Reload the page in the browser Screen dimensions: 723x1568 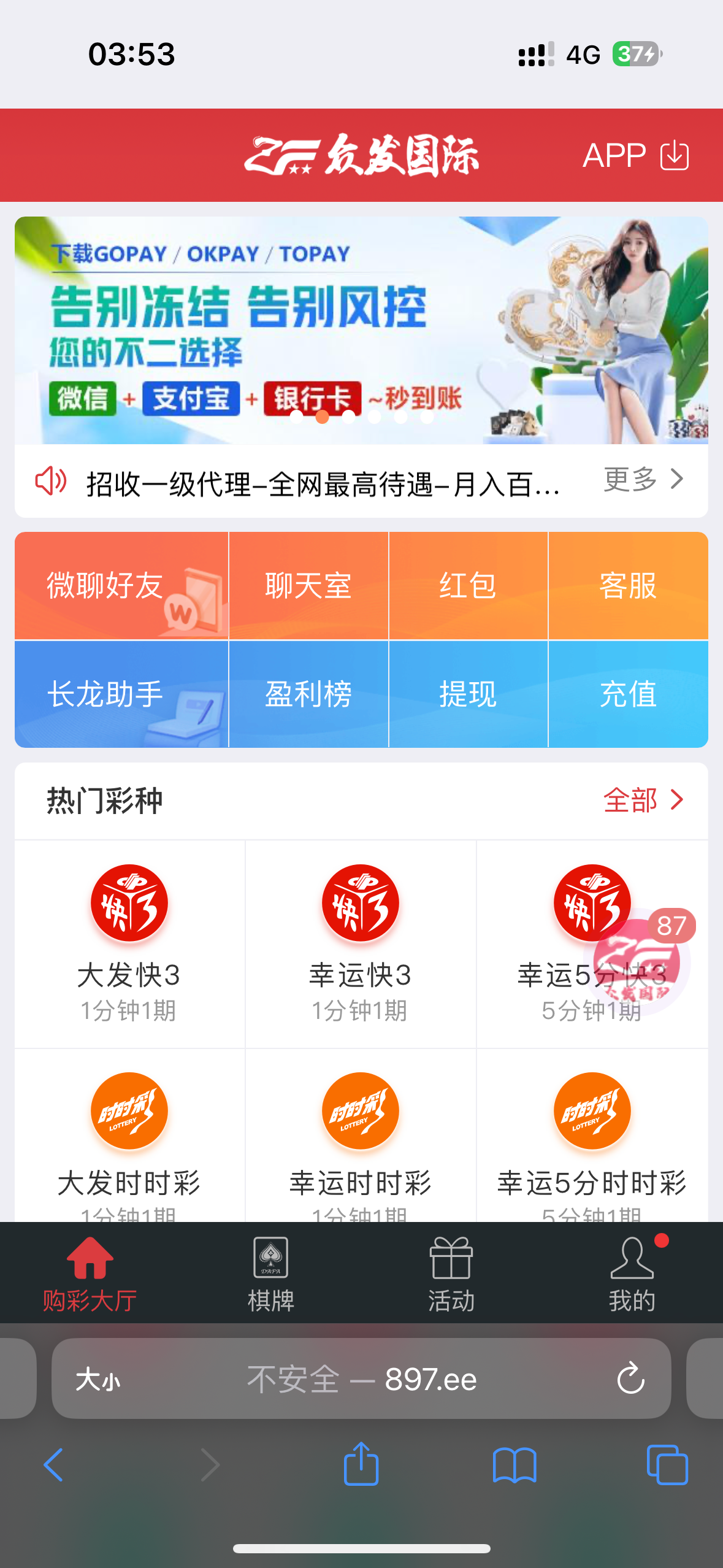click(630, 1379)
